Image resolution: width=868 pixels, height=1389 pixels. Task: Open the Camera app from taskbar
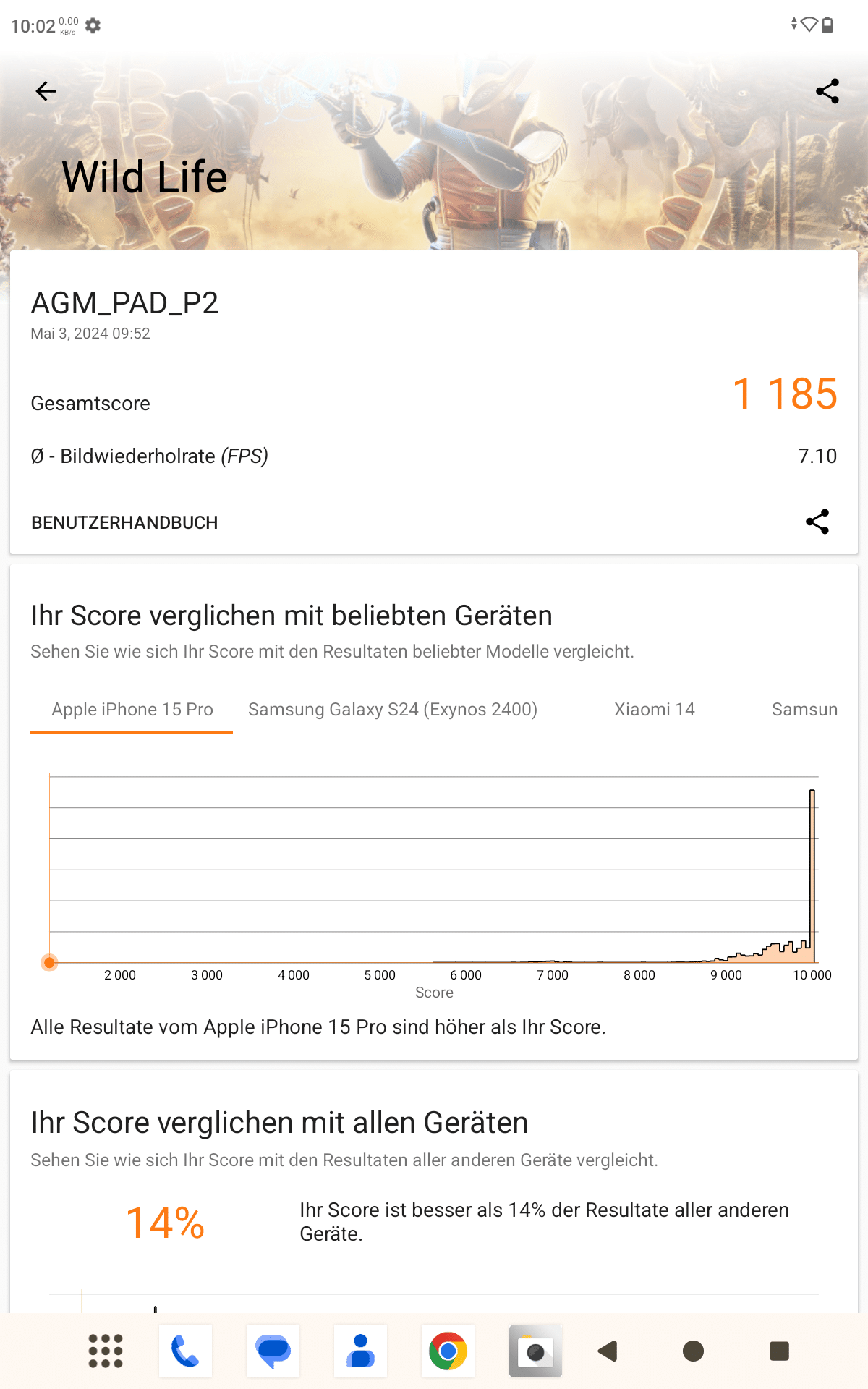click(535, 1351)
